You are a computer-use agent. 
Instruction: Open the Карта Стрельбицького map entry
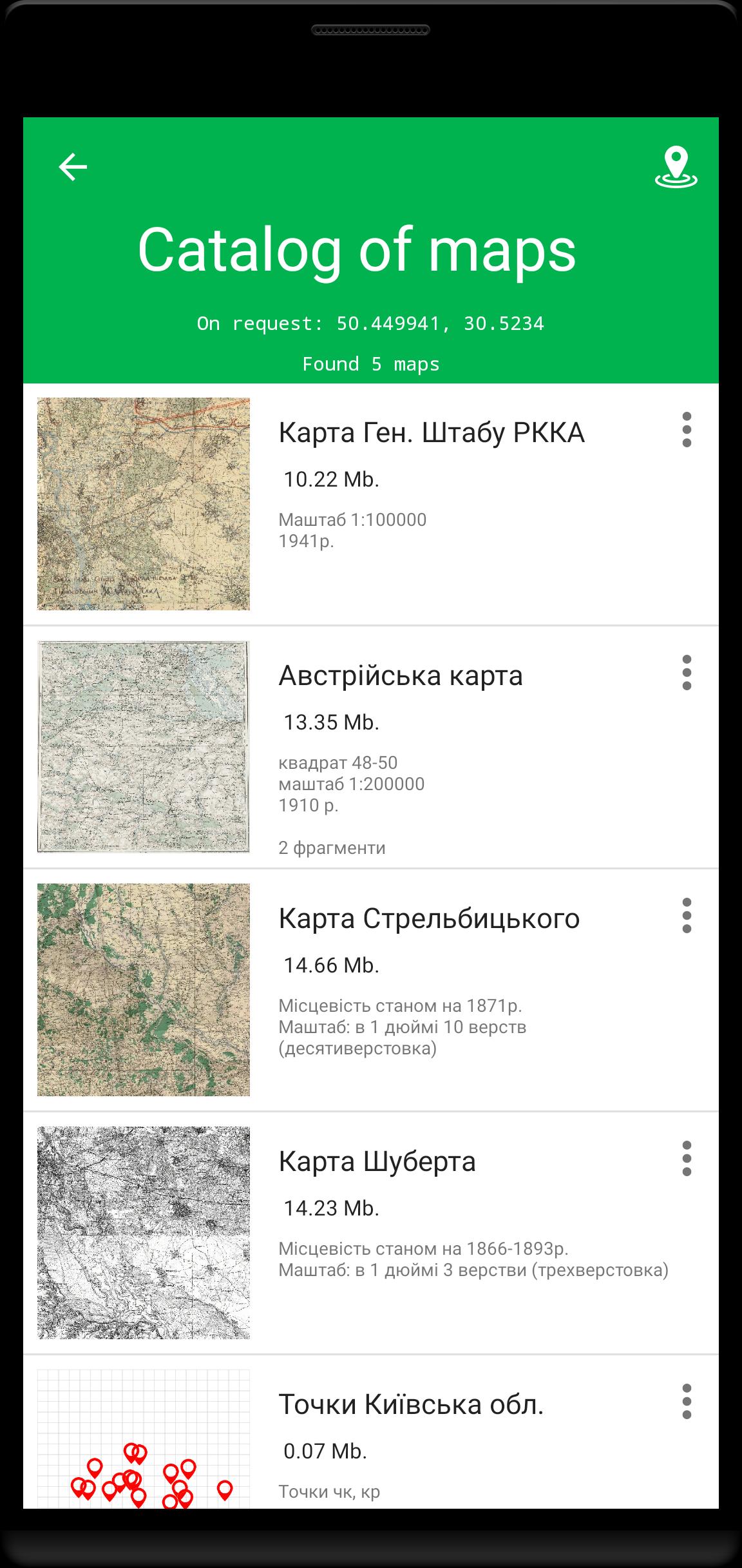(428, 919)
